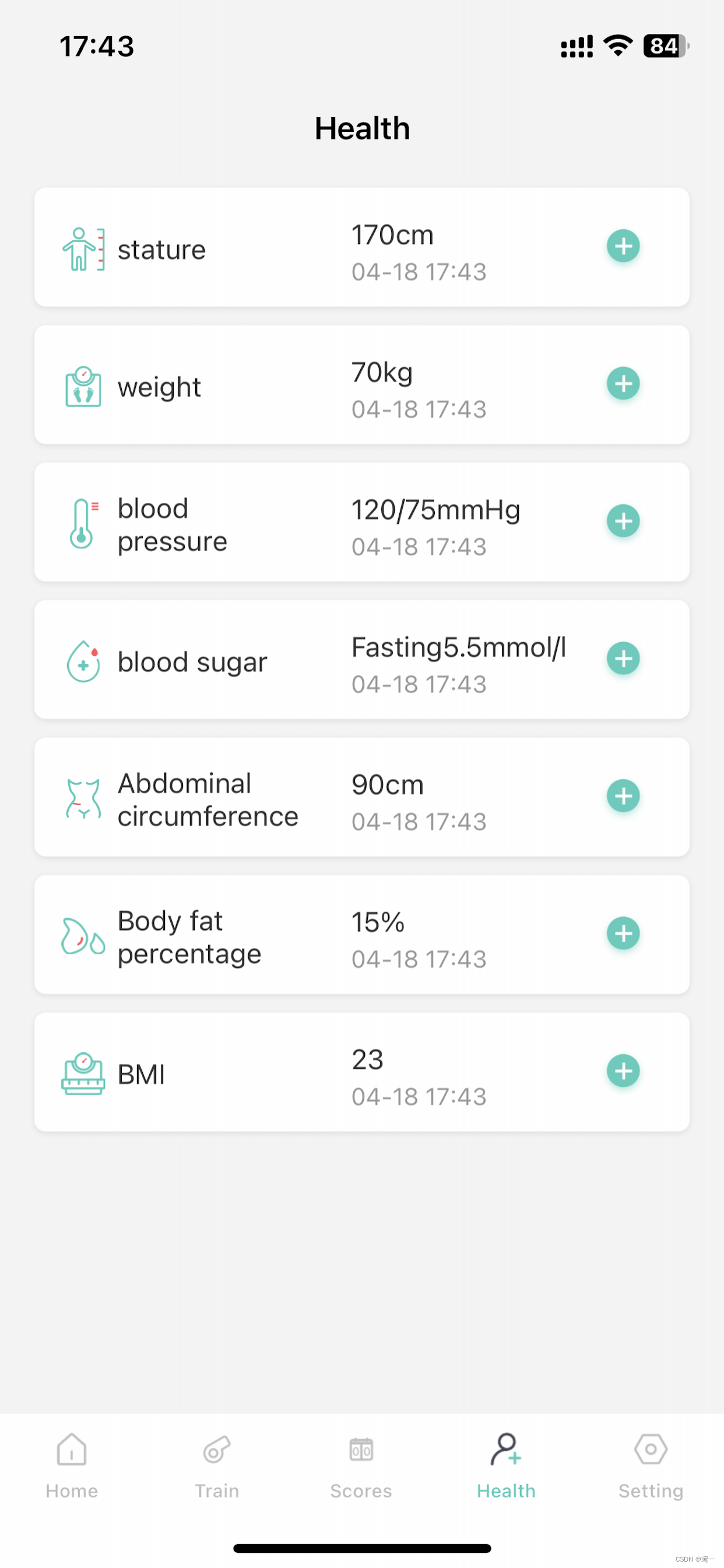The image size is (724, 1568).
Task: Add an abdominal circumference entry
Action: coord(623,796)
